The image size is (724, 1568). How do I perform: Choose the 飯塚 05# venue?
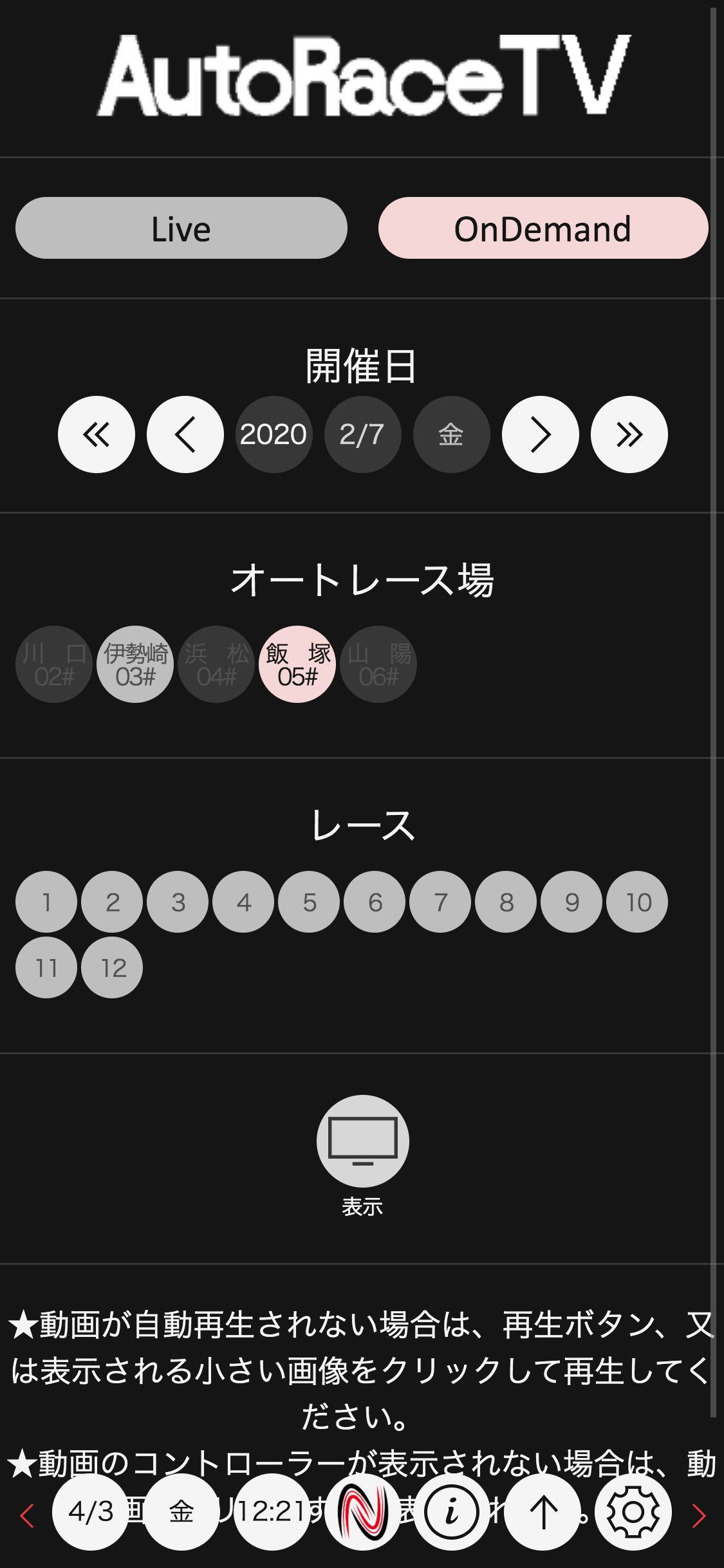(x=297, y=664)
